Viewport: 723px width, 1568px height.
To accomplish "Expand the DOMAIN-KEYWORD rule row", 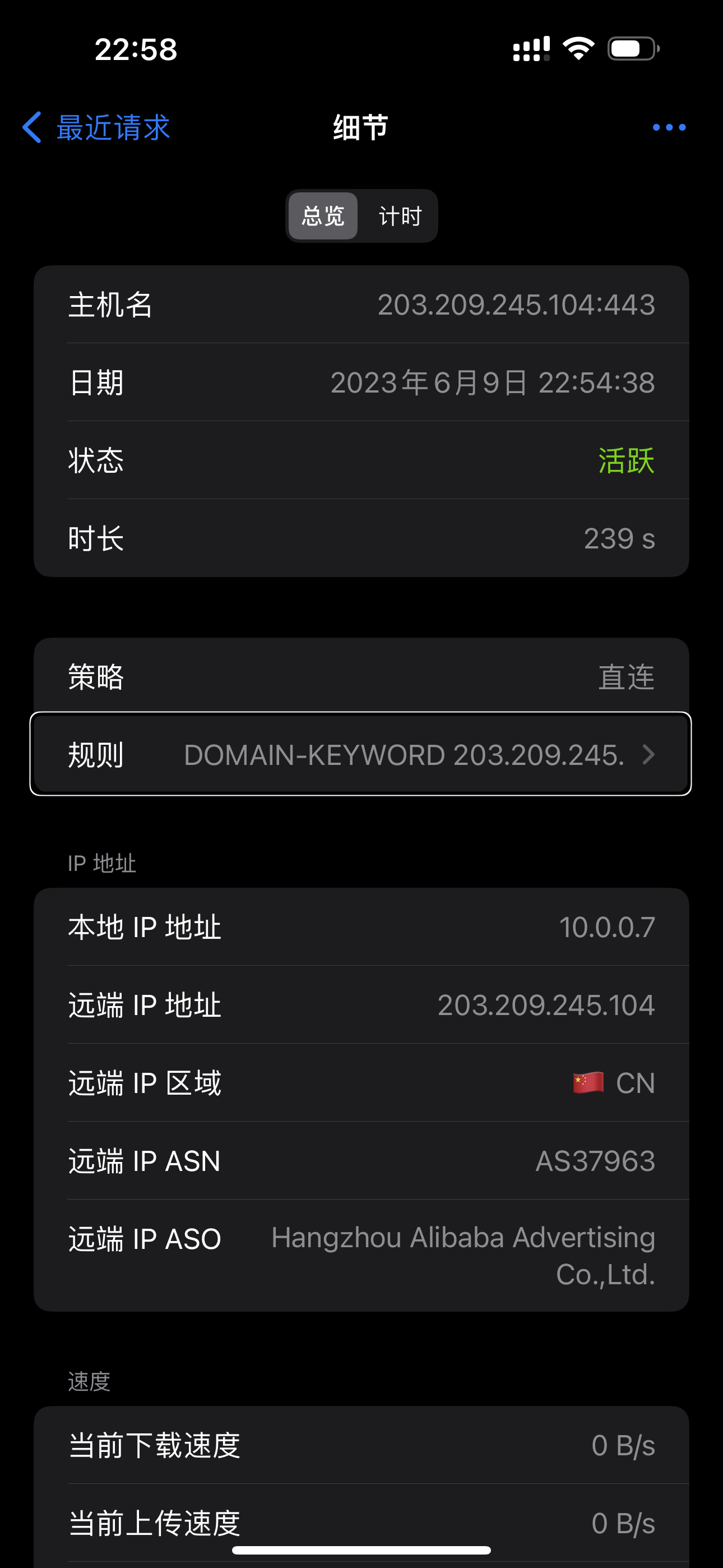I will pos(361,754).
